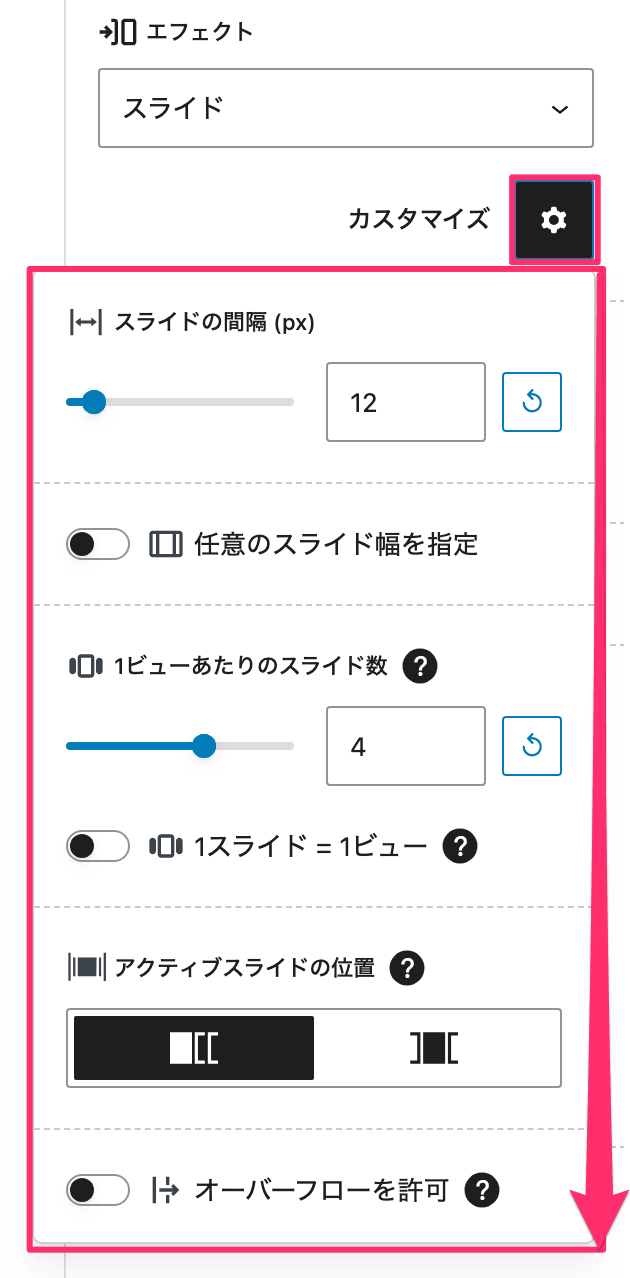Open help for 1ビューあたりのスライド数
Viewport: 630px width, 1278px height.
click(421, 665)
